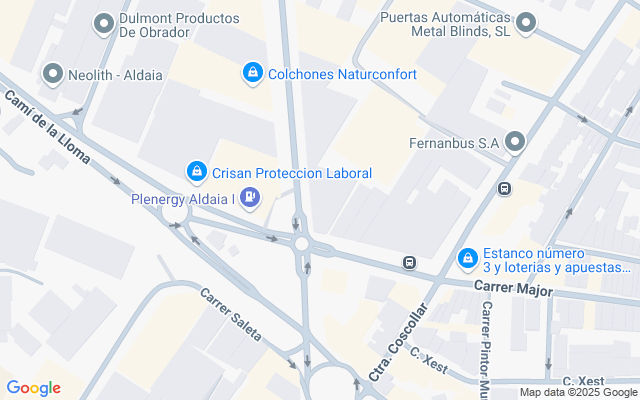Viewport: 640px width, 400px height.
Task: Open Estanco número 3 shop marker
Action: point(467,259)
